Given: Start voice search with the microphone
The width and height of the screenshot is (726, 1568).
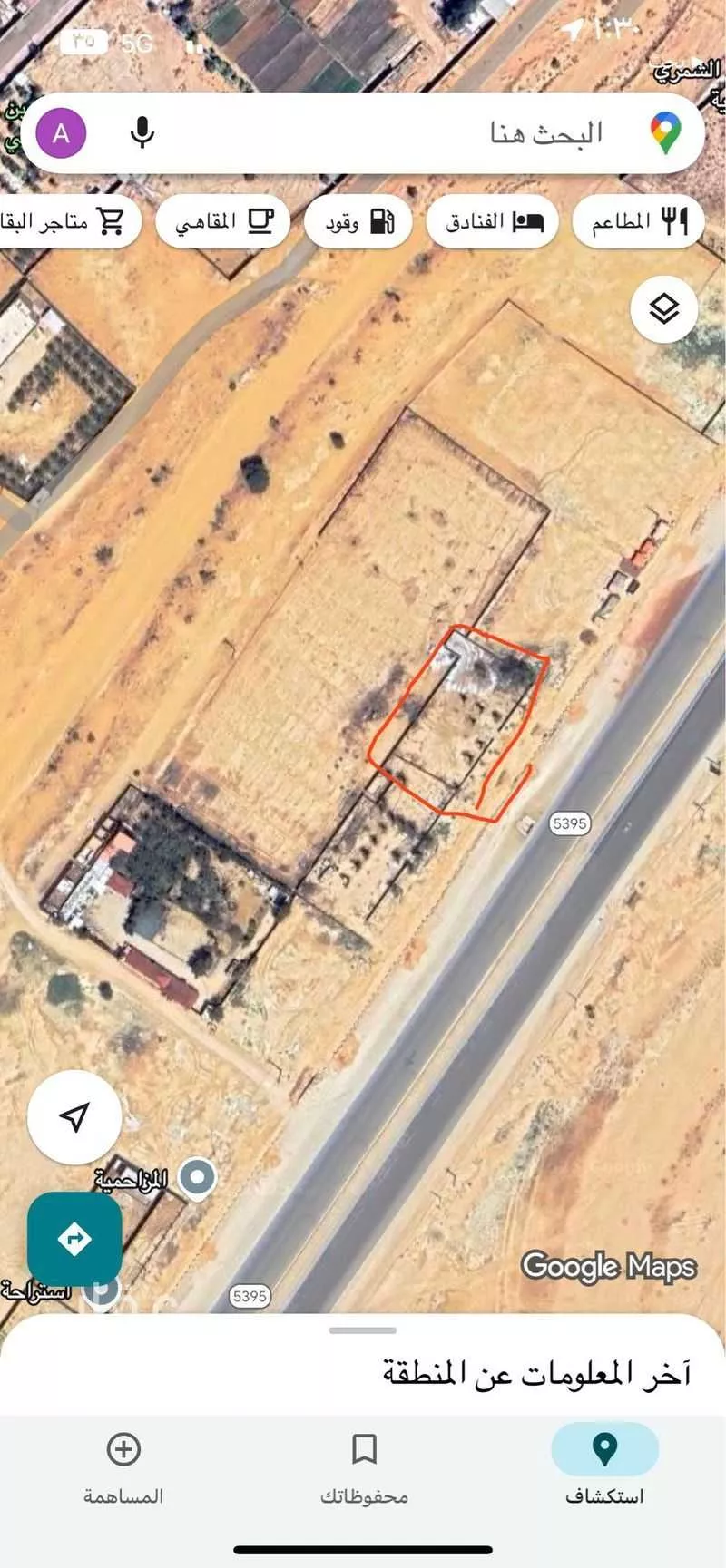Looking at the screenshot, I should [x=142, y=133].
